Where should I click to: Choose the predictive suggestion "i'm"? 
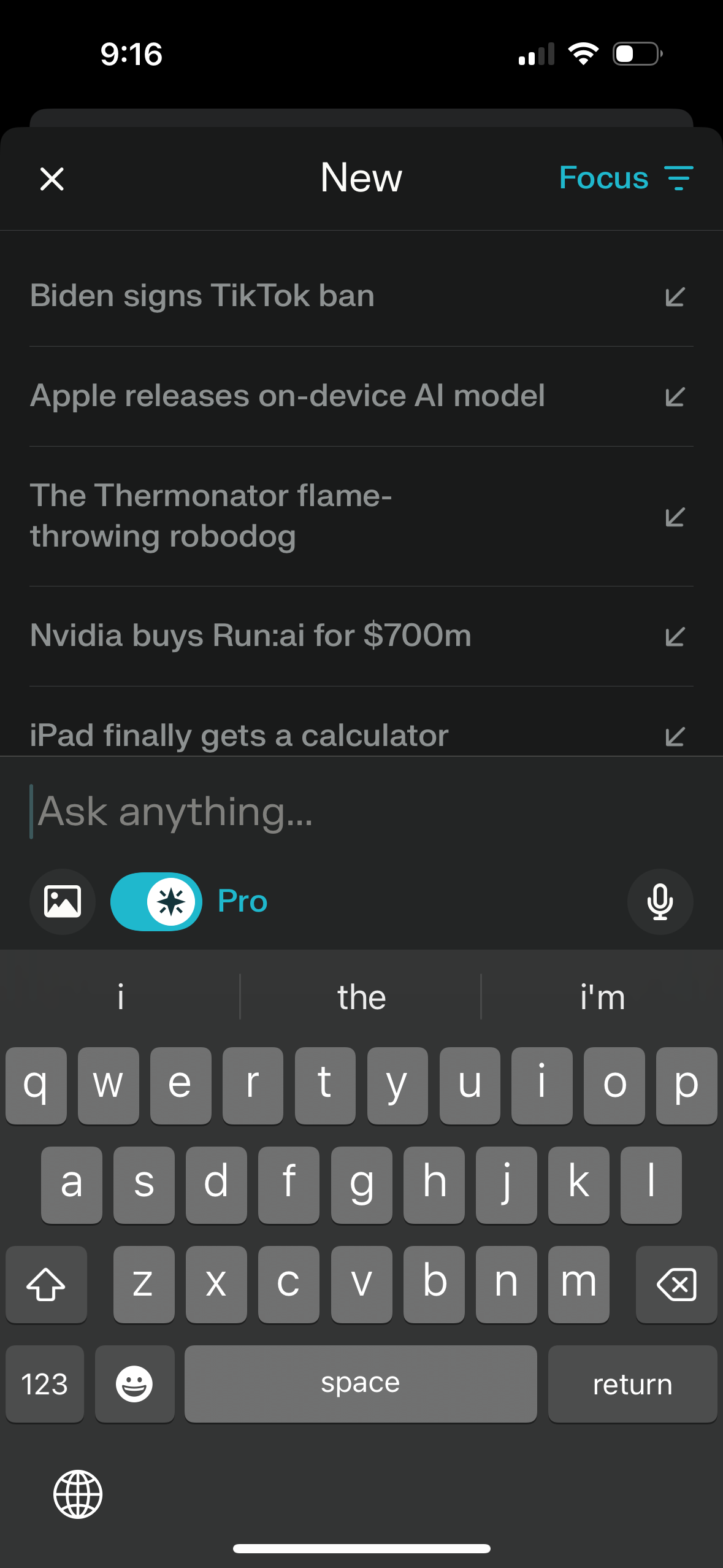pos(602,997)
